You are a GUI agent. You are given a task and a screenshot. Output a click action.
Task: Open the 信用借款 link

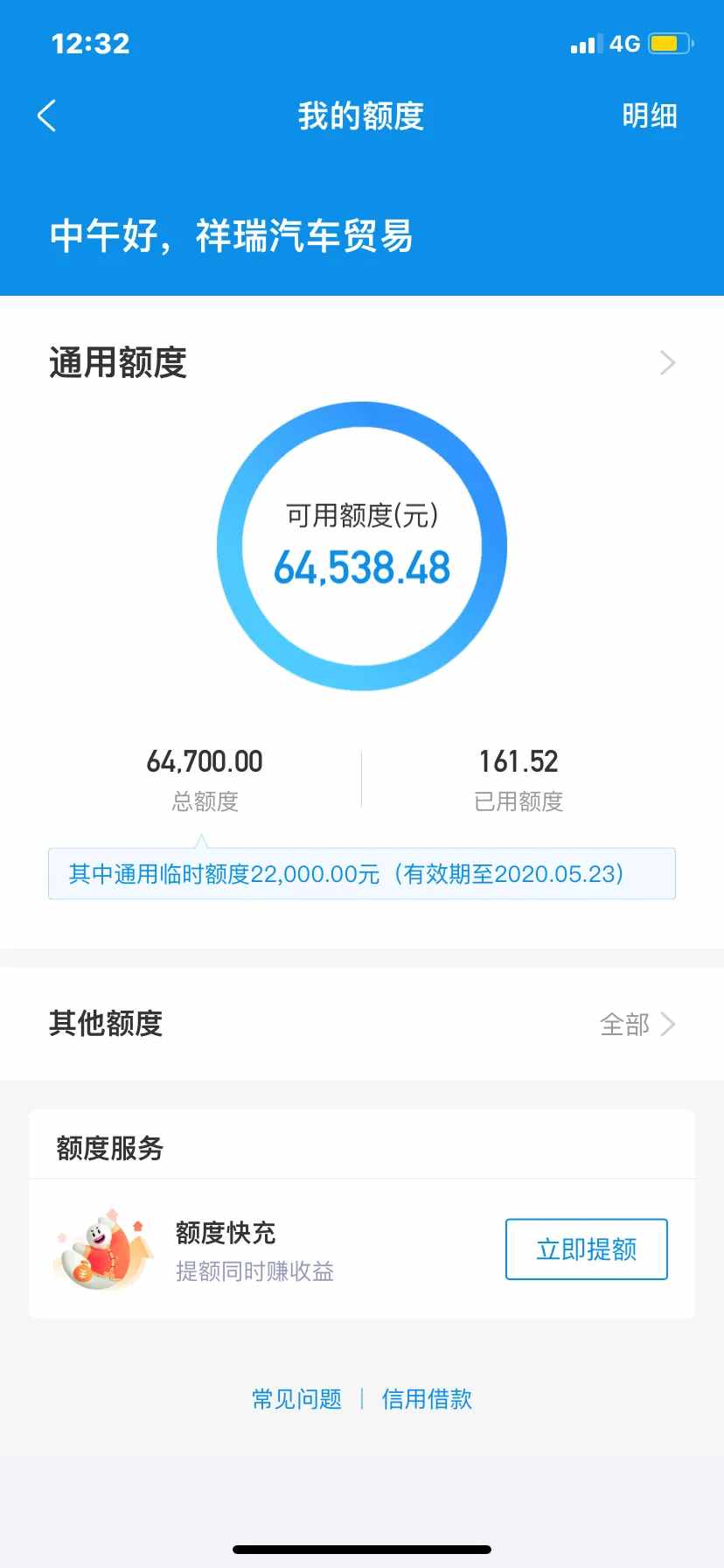pos(427,1399)
